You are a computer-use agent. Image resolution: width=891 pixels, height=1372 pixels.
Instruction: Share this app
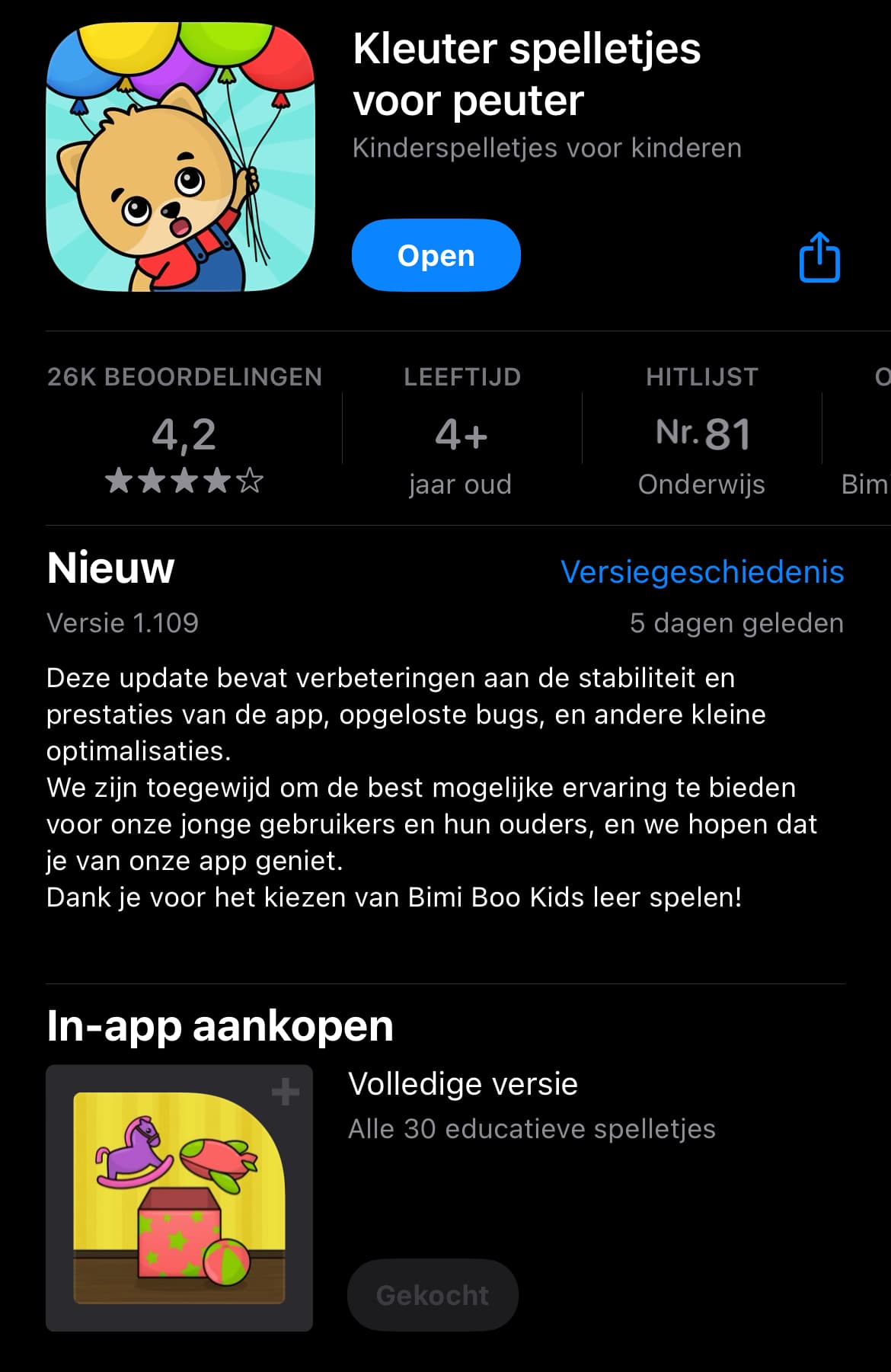819,257
